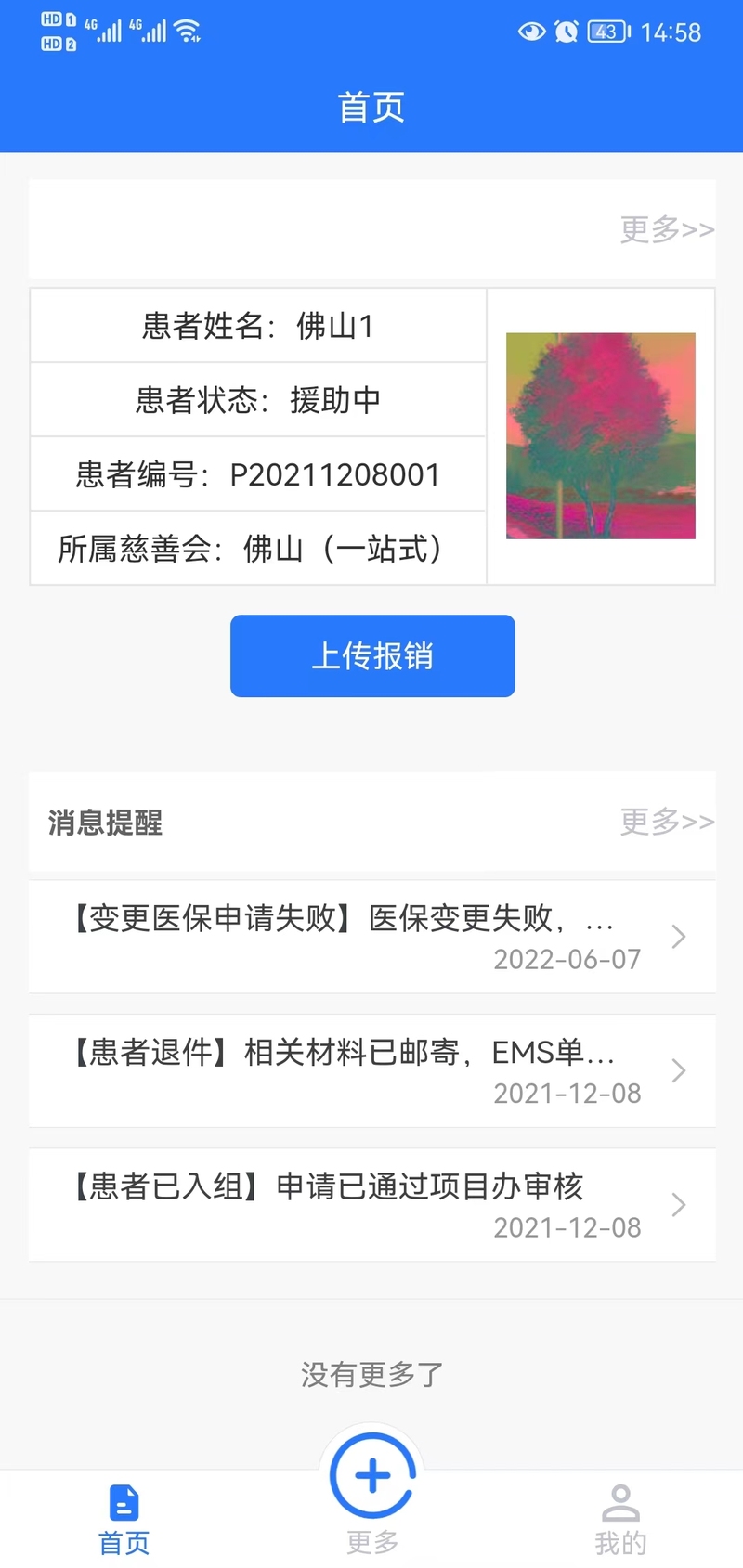
Task: Open the 患者已入组 message
Action: pyautogui.click(x=372, y=1205)
